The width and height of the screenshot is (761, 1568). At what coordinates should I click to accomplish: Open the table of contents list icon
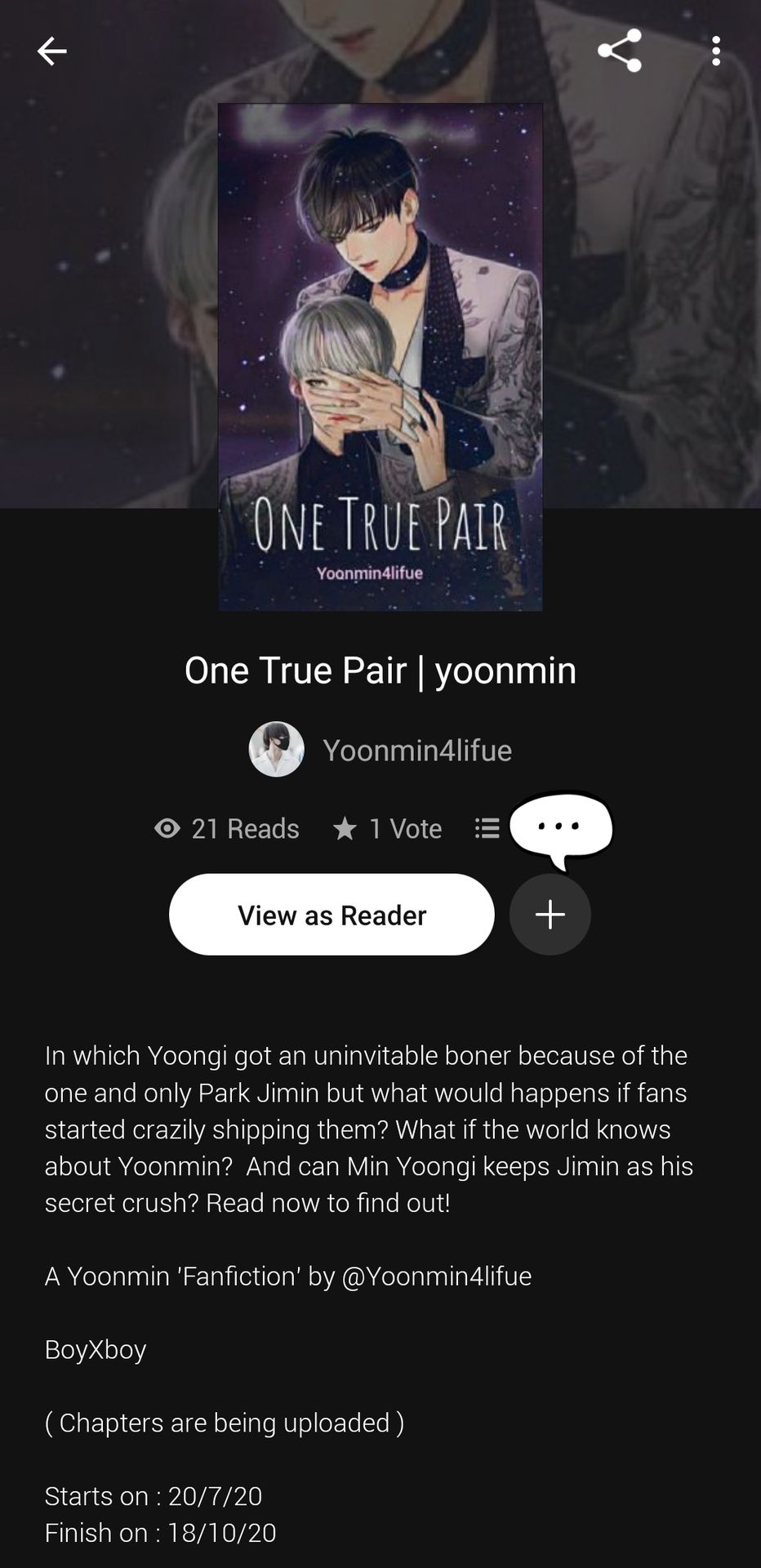pos(487,829)
